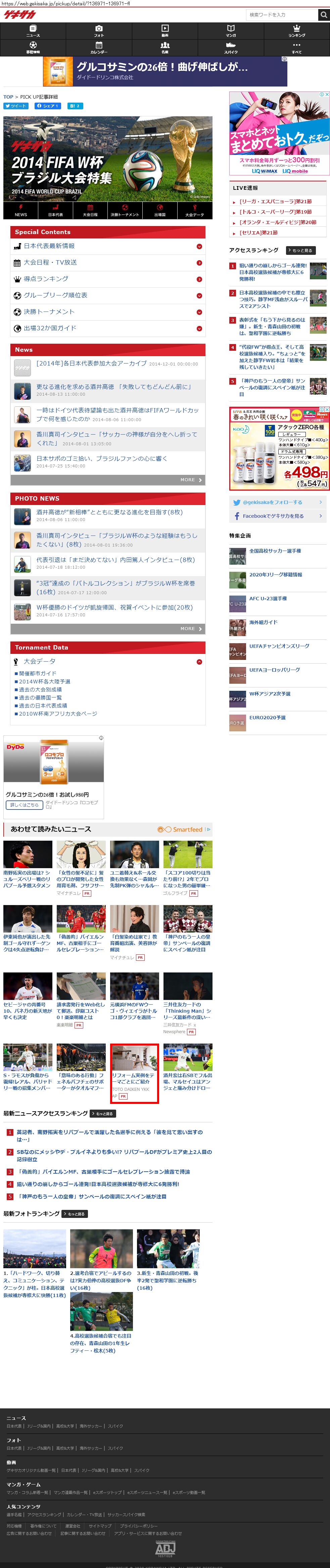Open the 2010W杯南アフリカ大会ページ link

click(x=58, y=713)
